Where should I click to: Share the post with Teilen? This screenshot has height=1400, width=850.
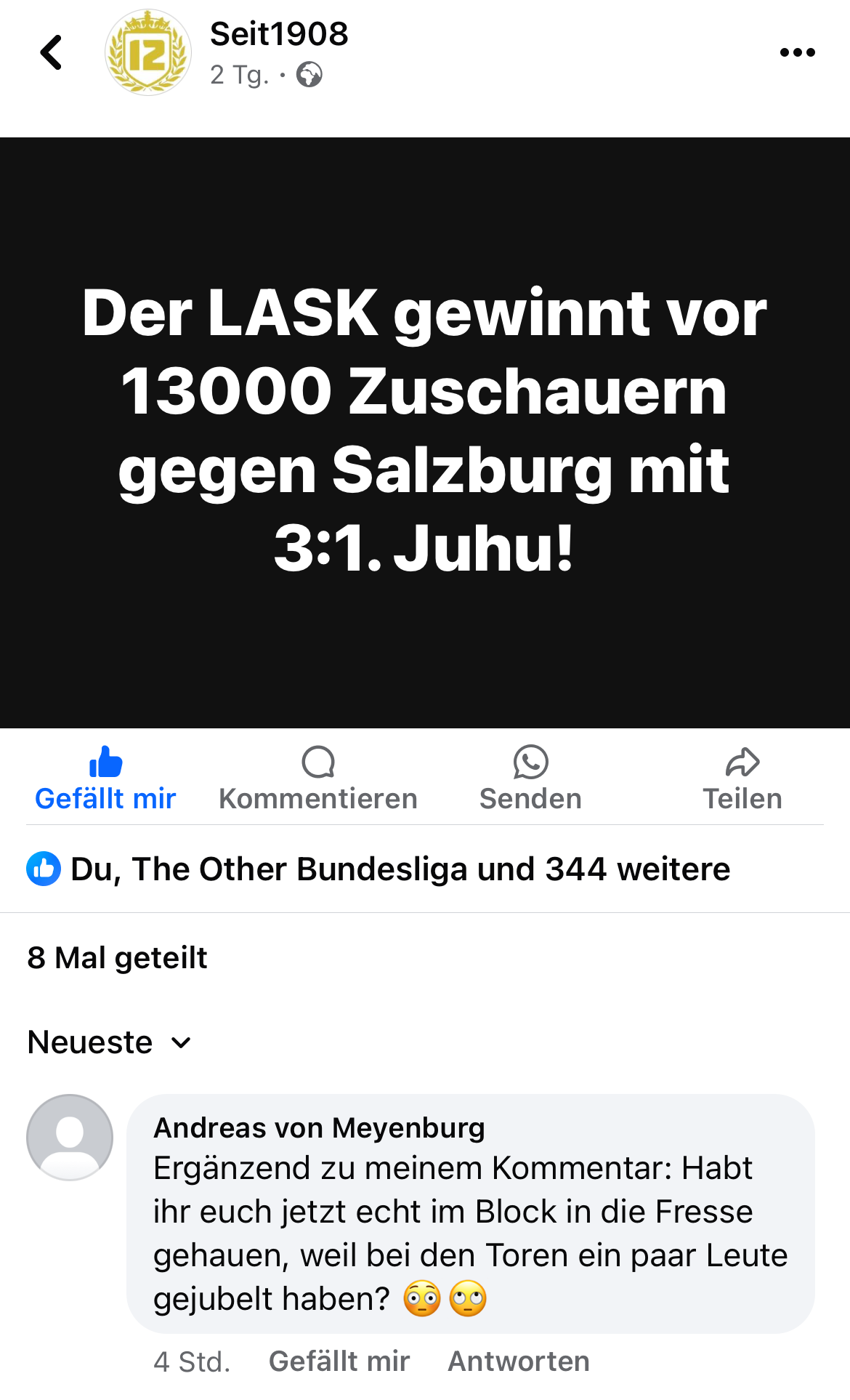point(742,779)
